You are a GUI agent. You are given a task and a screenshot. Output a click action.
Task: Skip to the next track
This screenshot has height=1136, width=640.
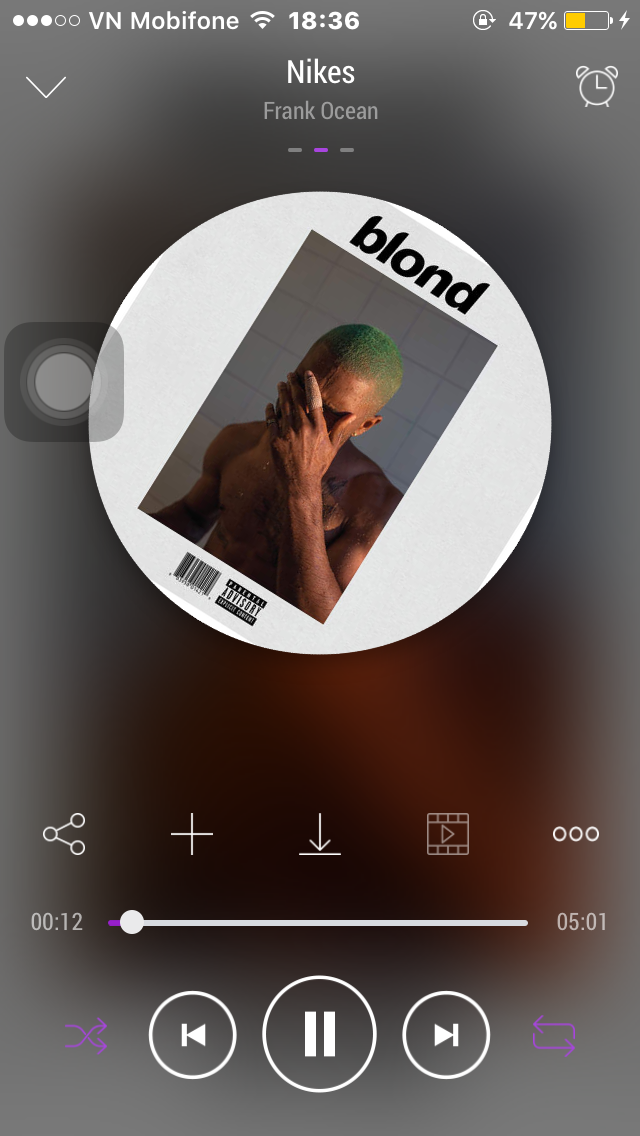pos(446,1035)
